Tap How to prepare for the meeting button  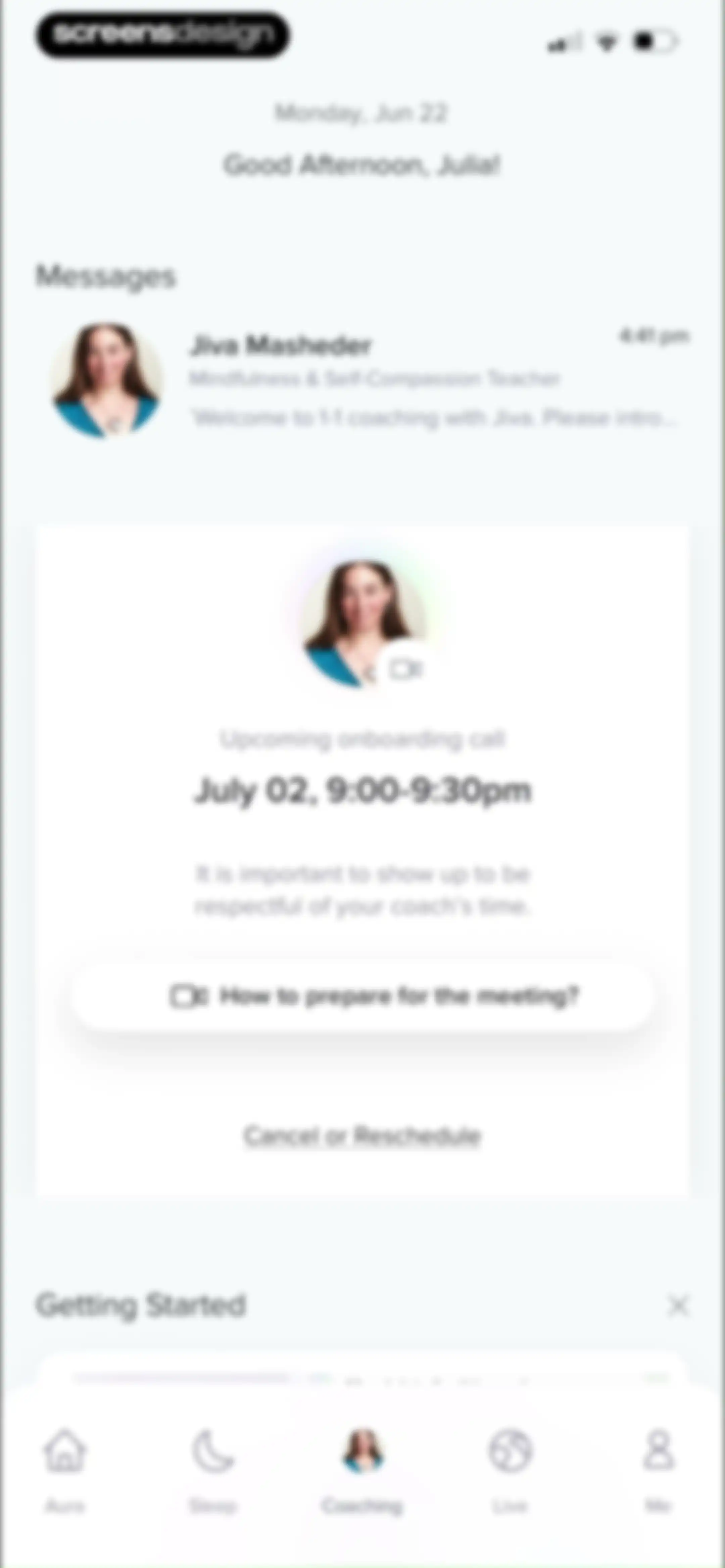tap(363, 997)
